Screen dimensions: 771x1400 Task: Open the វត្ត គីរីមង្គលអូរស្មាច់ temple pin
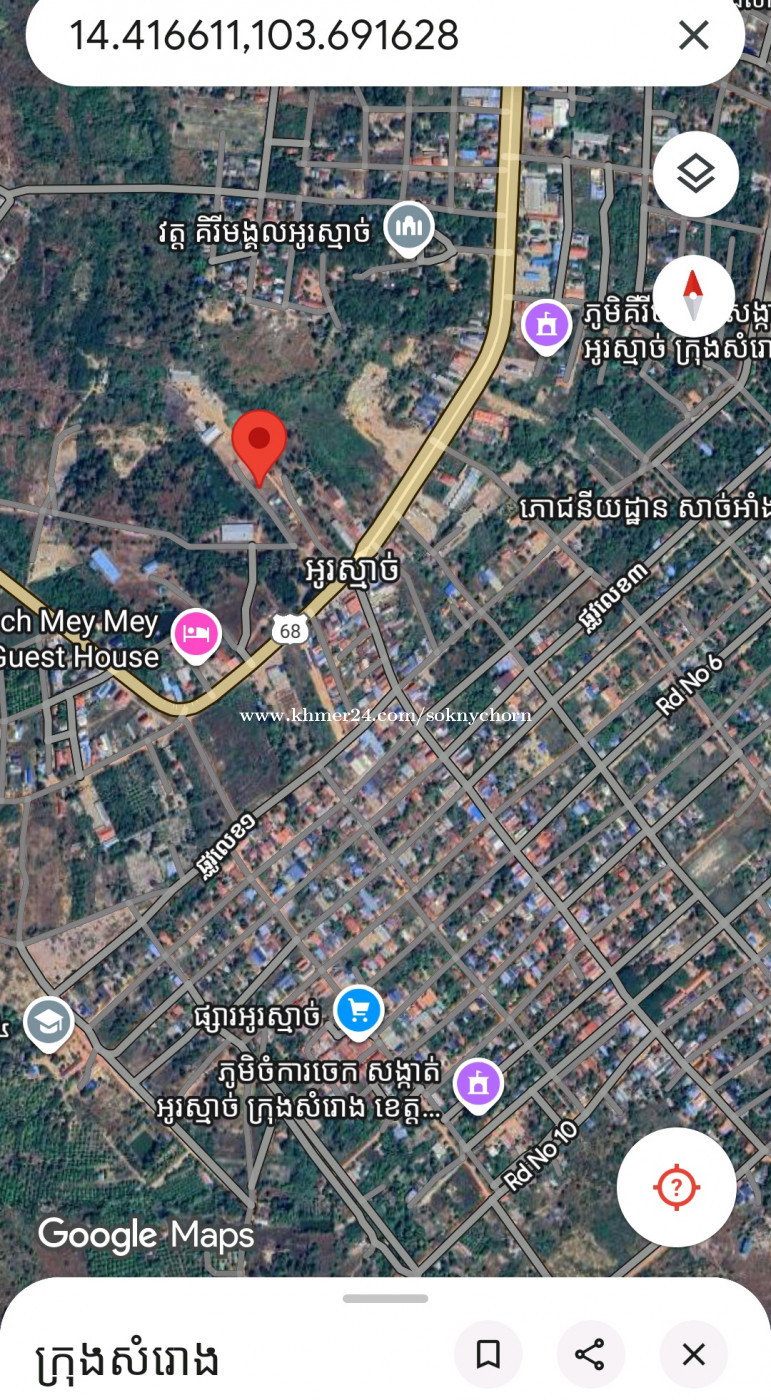409,227
